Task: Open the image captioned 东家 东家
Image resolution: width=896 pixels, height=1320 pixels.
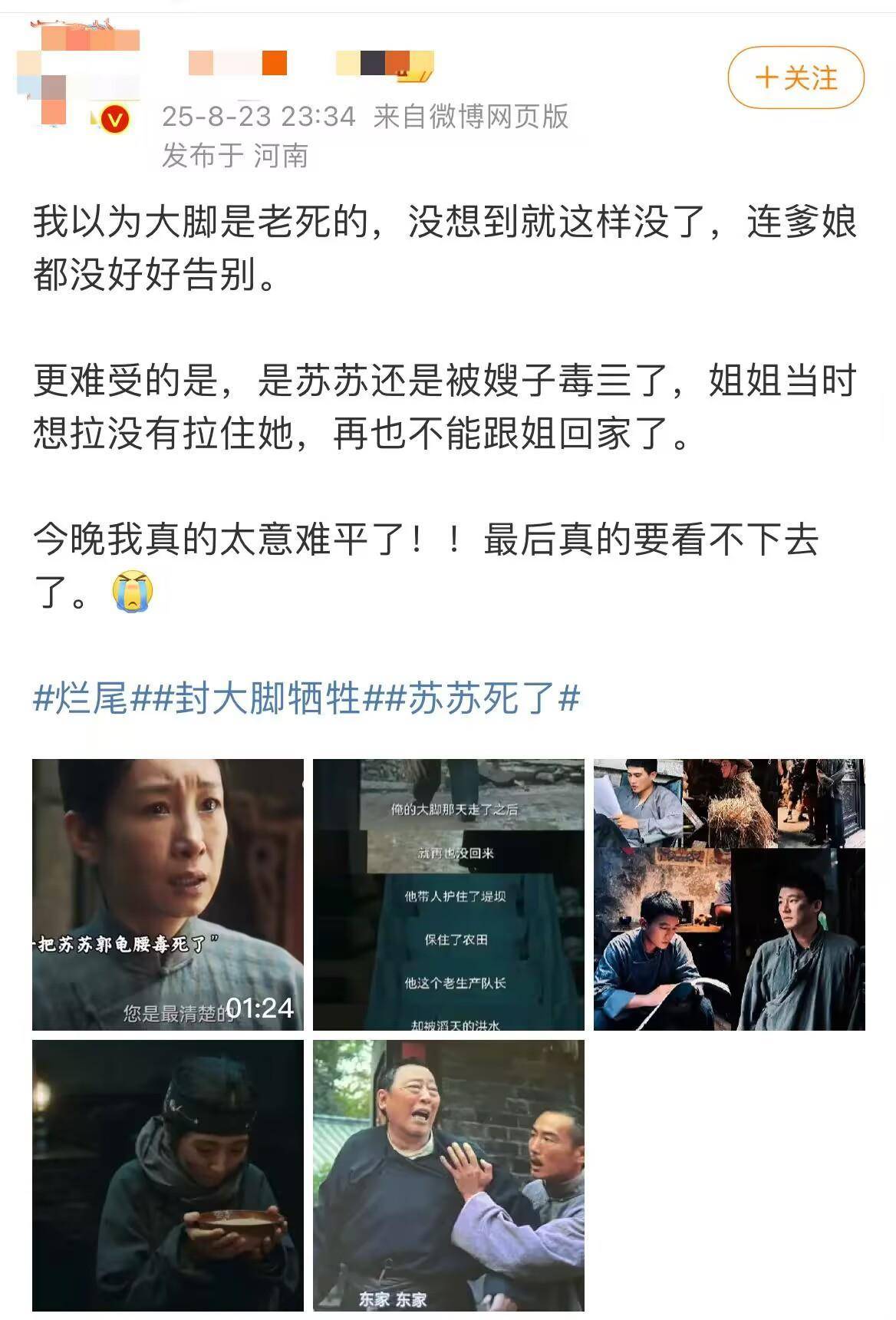Action: pyautogui.click(x=449, y=1176)
